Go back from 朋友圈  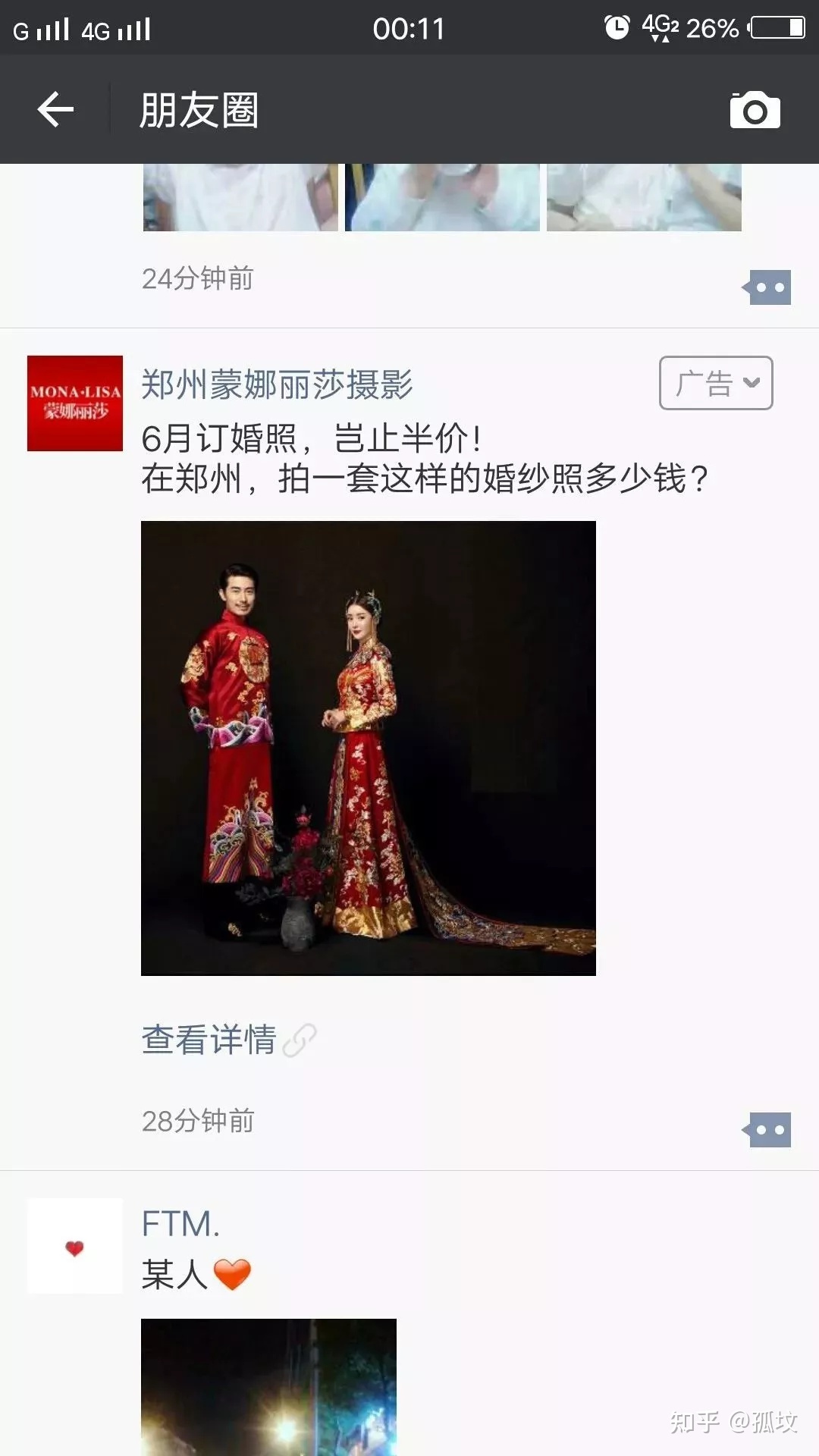point(55,110)
